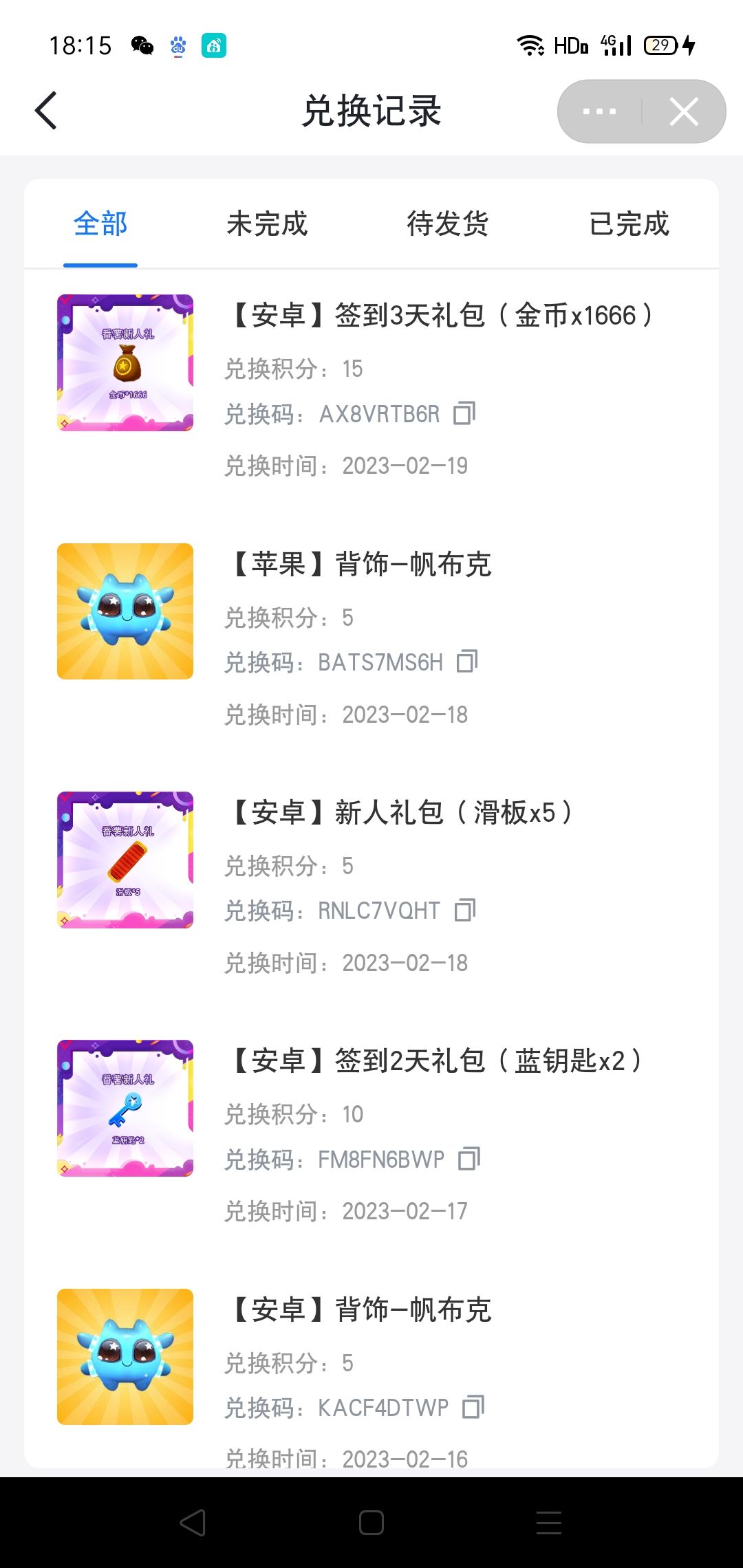The height and width of the screenshot is (1568, 743).
Task: Open the 【苹果】背饰-帆布克 record
Action: (362, 565)
